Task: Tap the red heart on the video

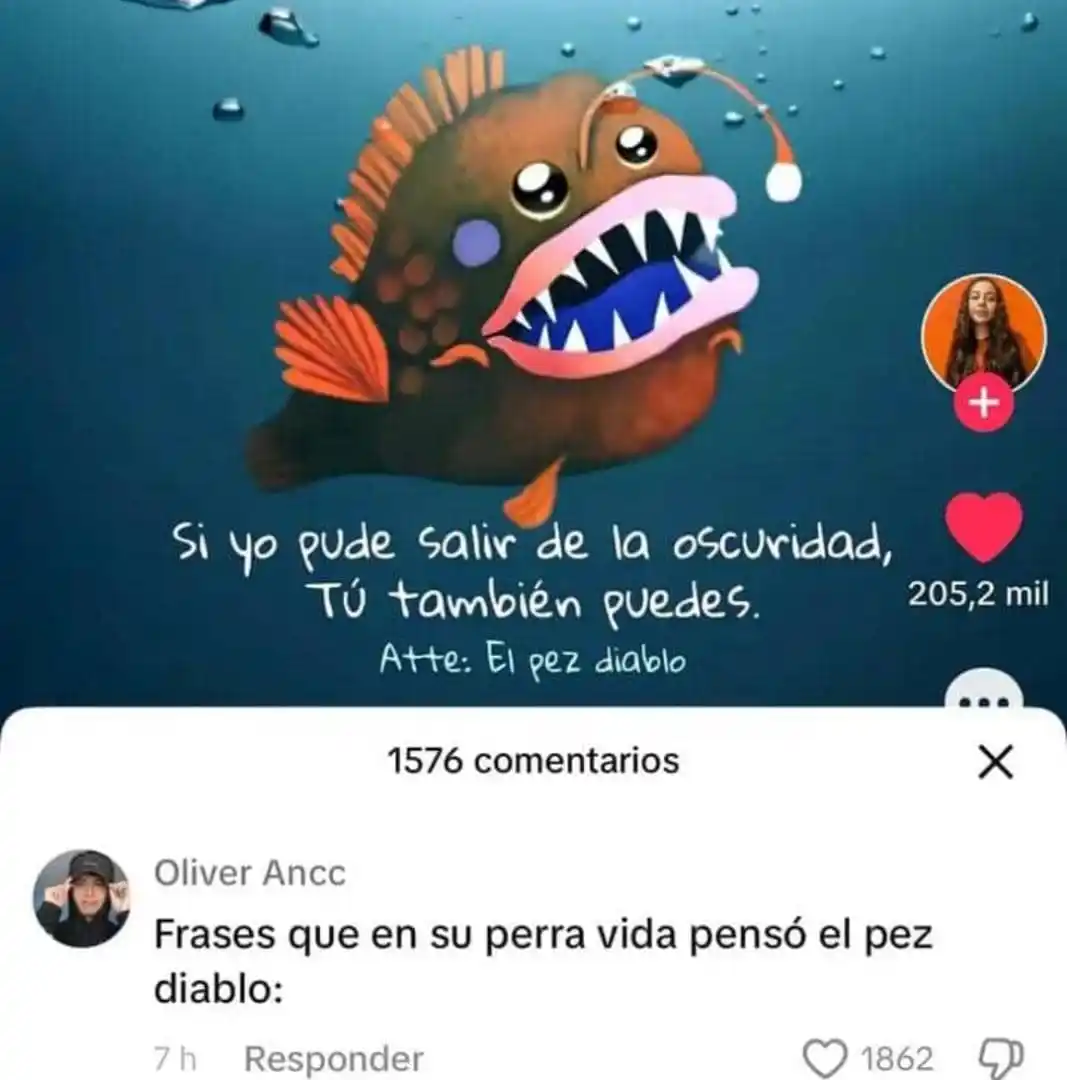Action: (x=984, y=528)
